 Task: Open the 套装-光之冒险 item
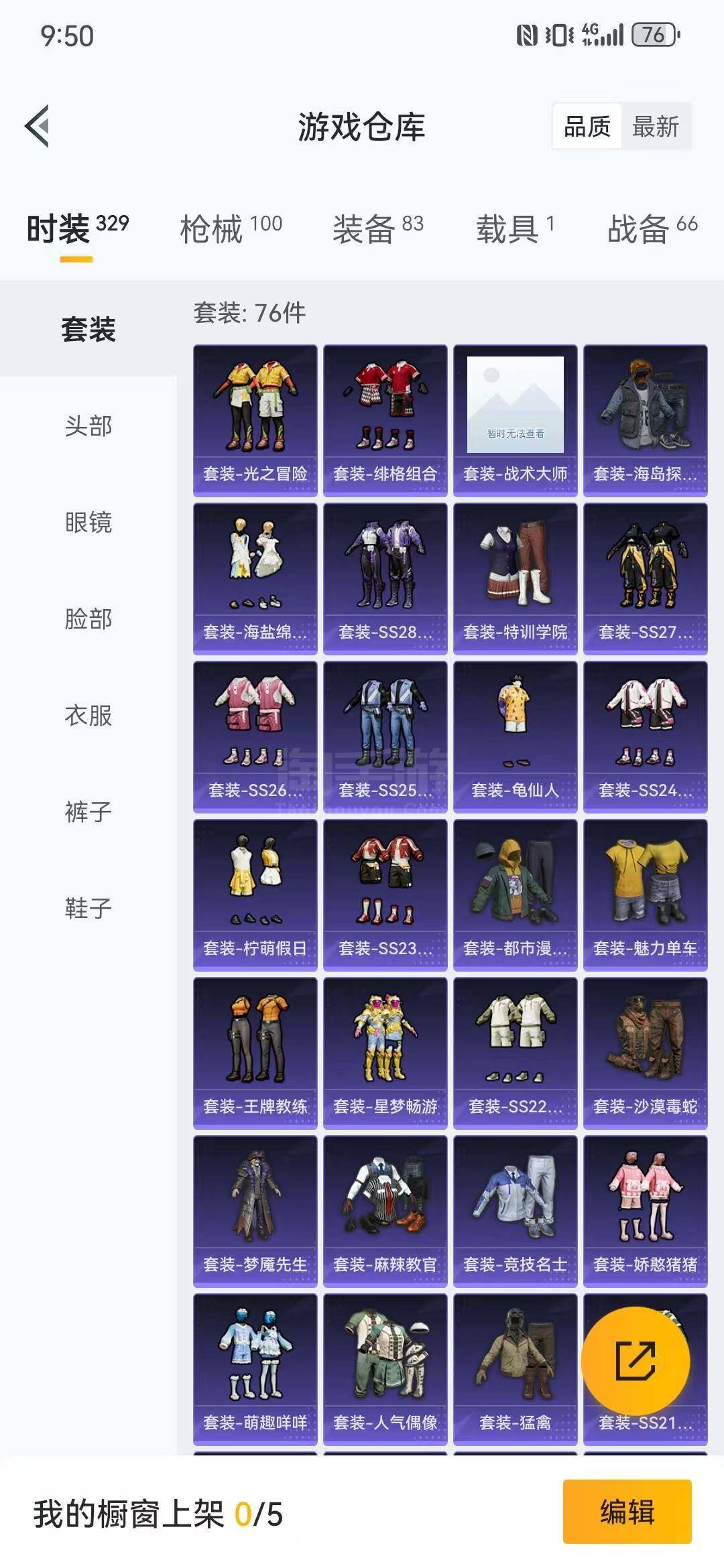tap(255, 421)
